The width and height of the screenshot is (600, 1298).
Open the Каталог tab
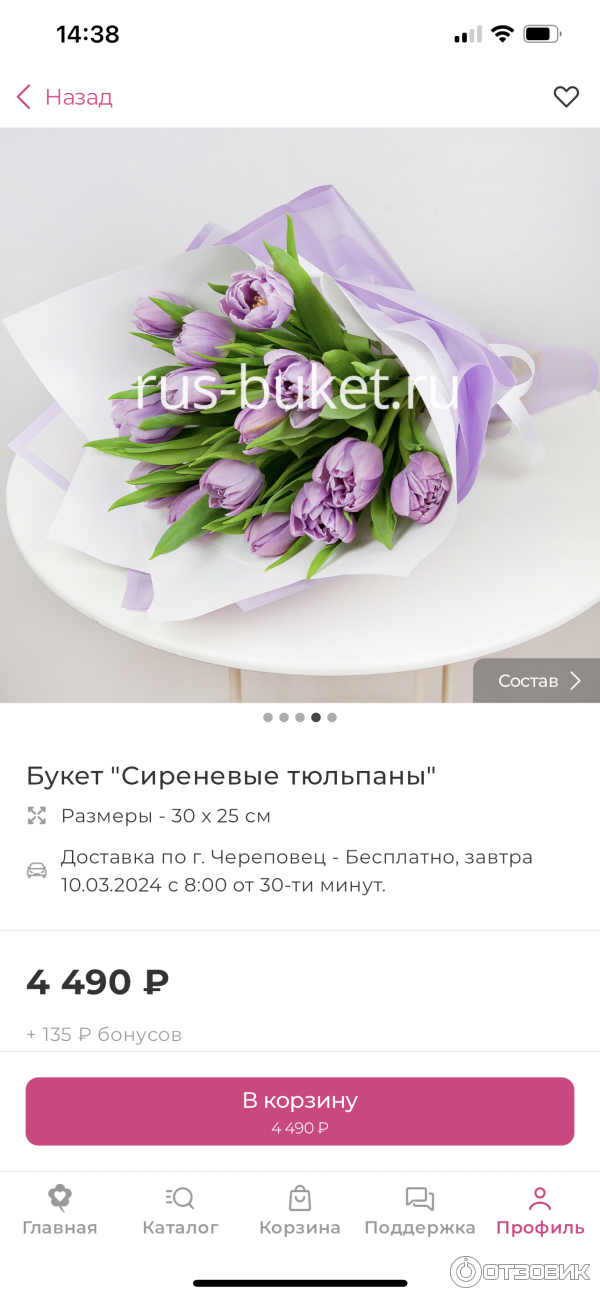180,1210
